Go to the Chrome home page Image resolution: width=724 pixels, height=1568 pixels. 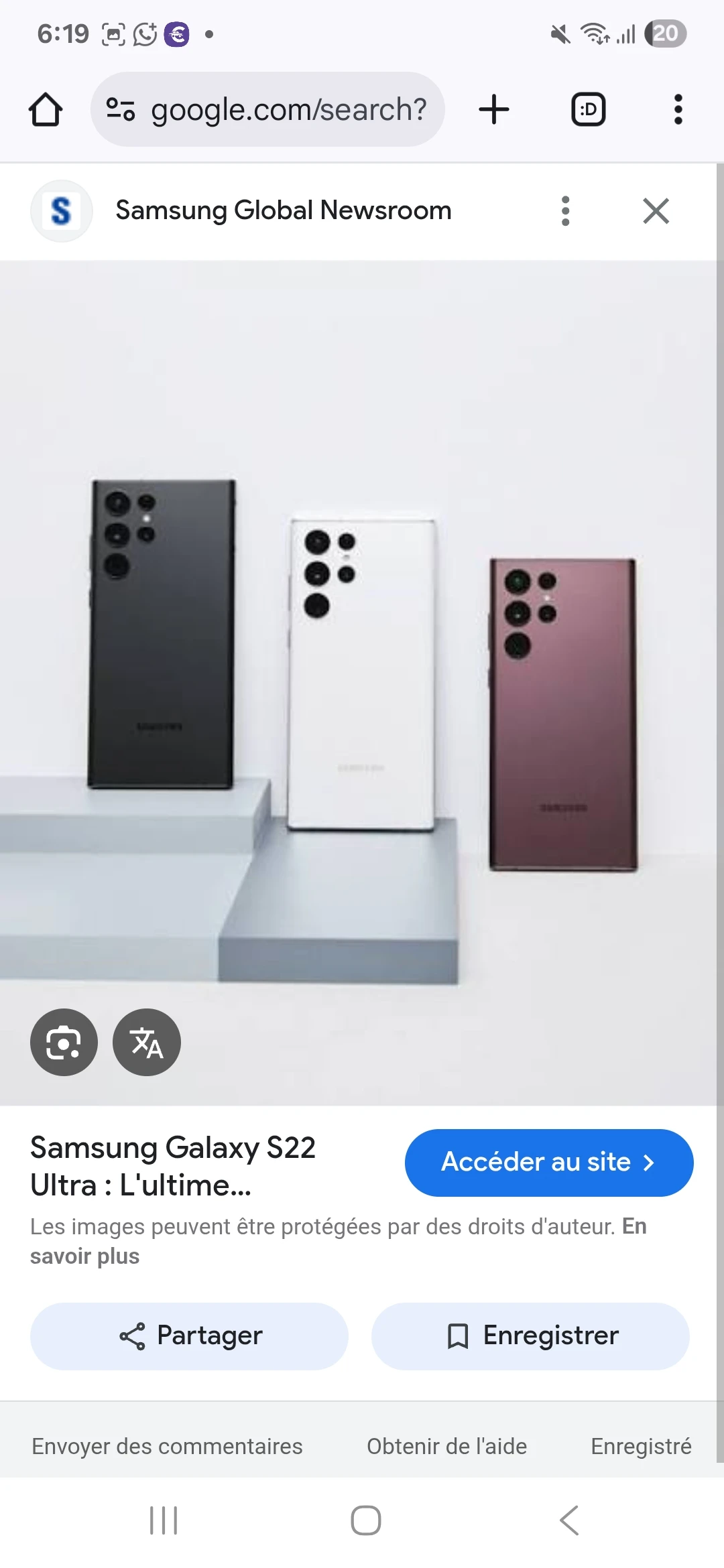pyautogui.click(x=46, y=110)
